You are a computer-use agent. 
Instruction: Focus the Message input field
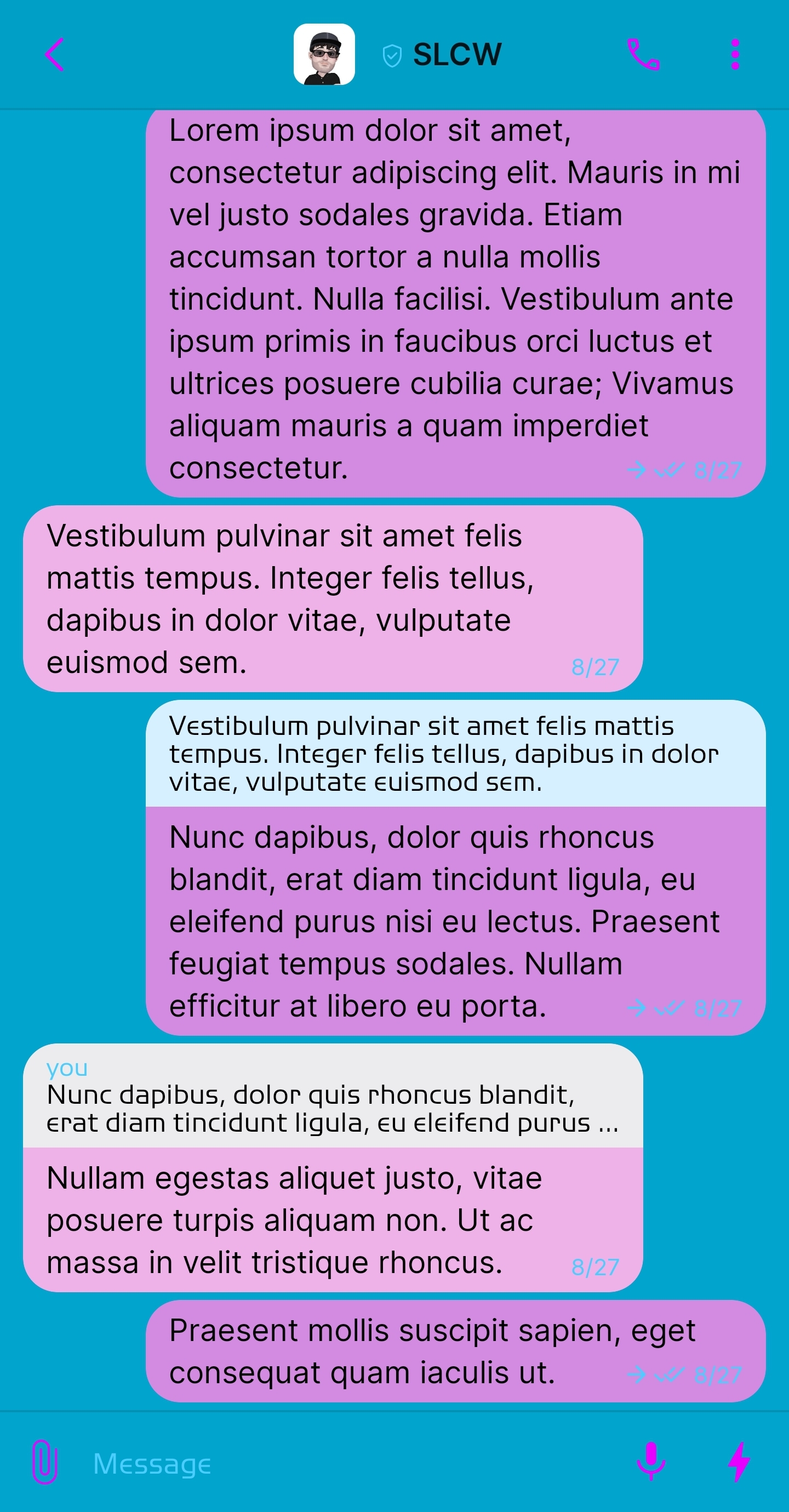(352, 1463)
